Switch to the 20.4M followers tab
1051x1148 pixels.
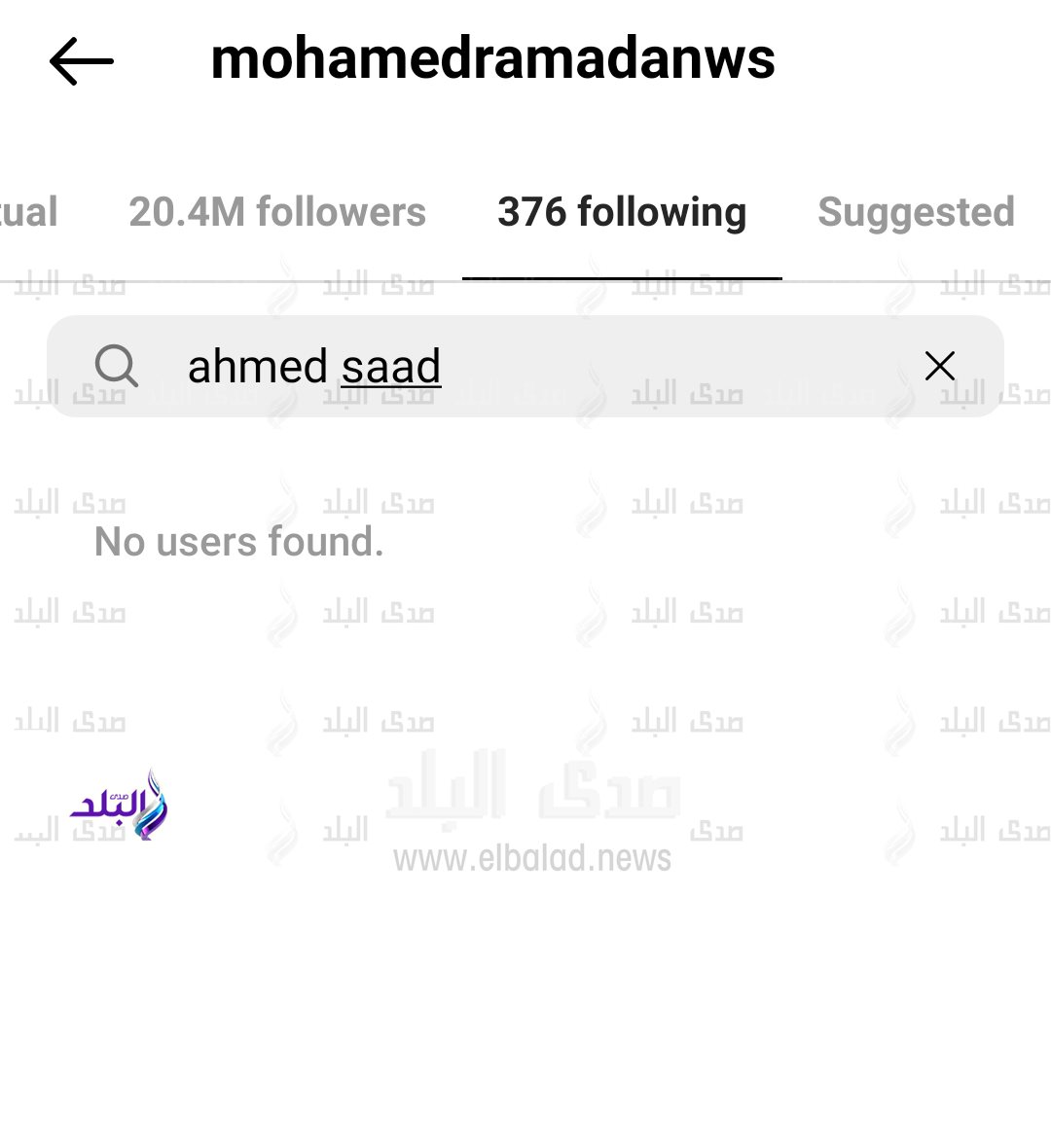277,212
